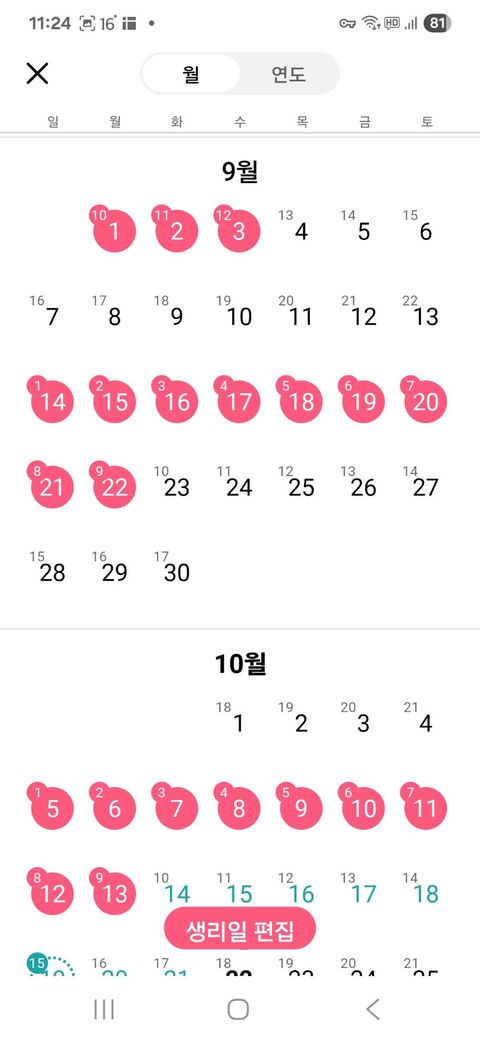Switch to the 연도 (year) view
The image size is (480, 1040).
(288, 74)
